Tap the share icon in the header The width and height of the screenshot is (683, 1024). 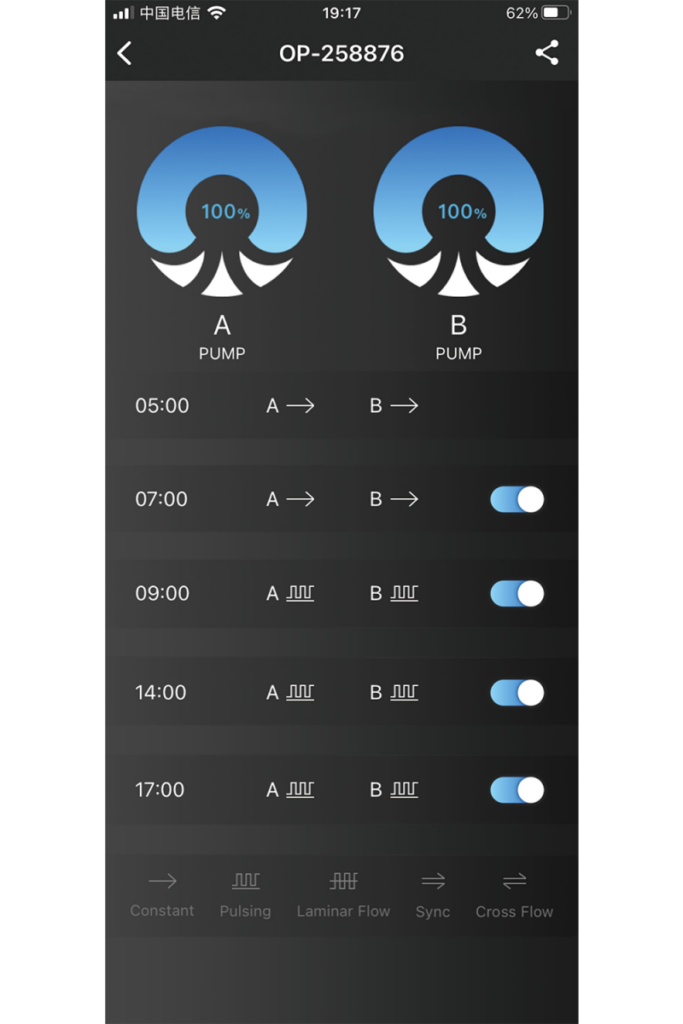(546, 53)
